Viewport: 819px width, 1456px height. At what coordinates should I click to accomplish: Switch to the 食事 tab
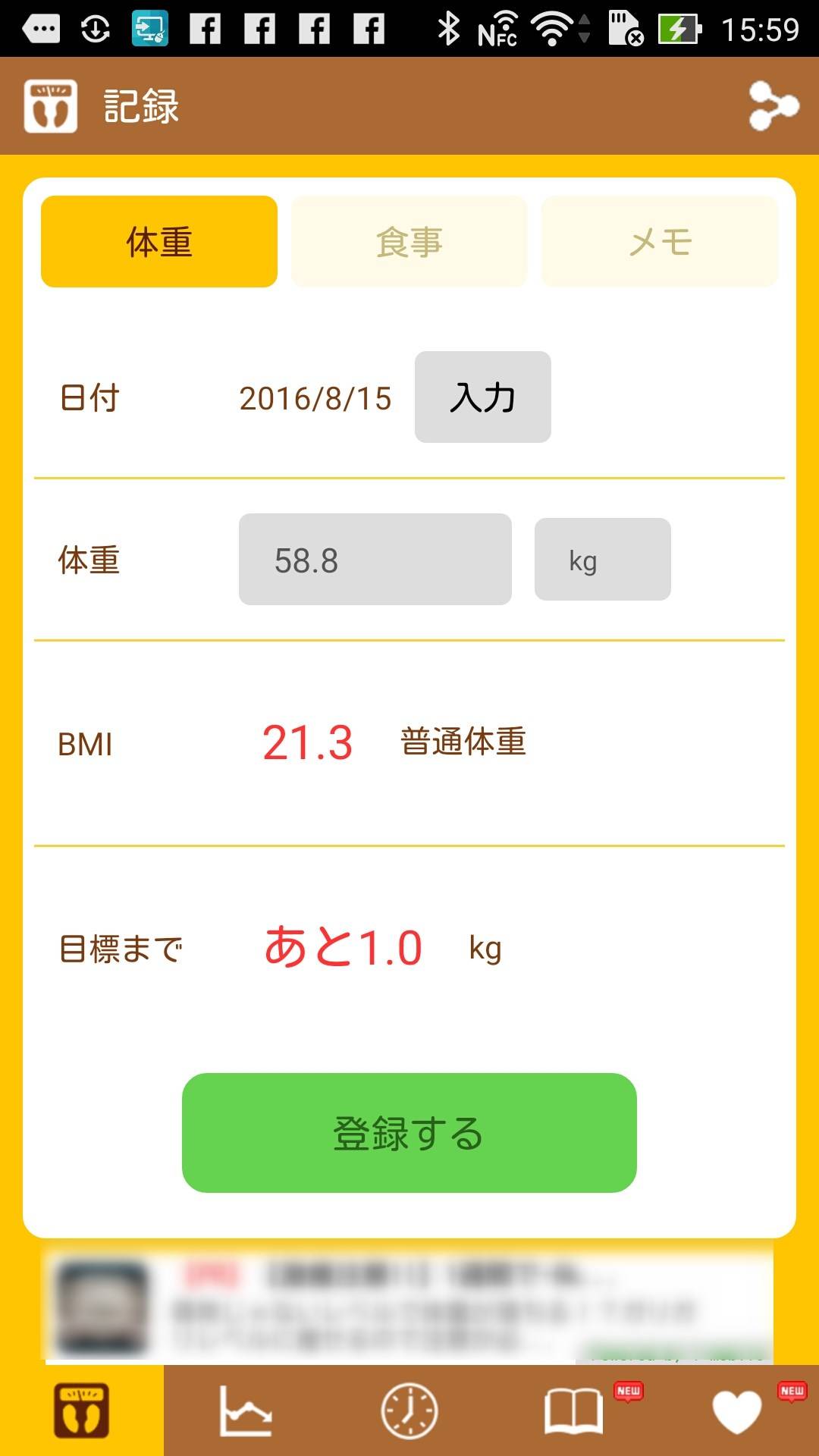tap(409, 242)
